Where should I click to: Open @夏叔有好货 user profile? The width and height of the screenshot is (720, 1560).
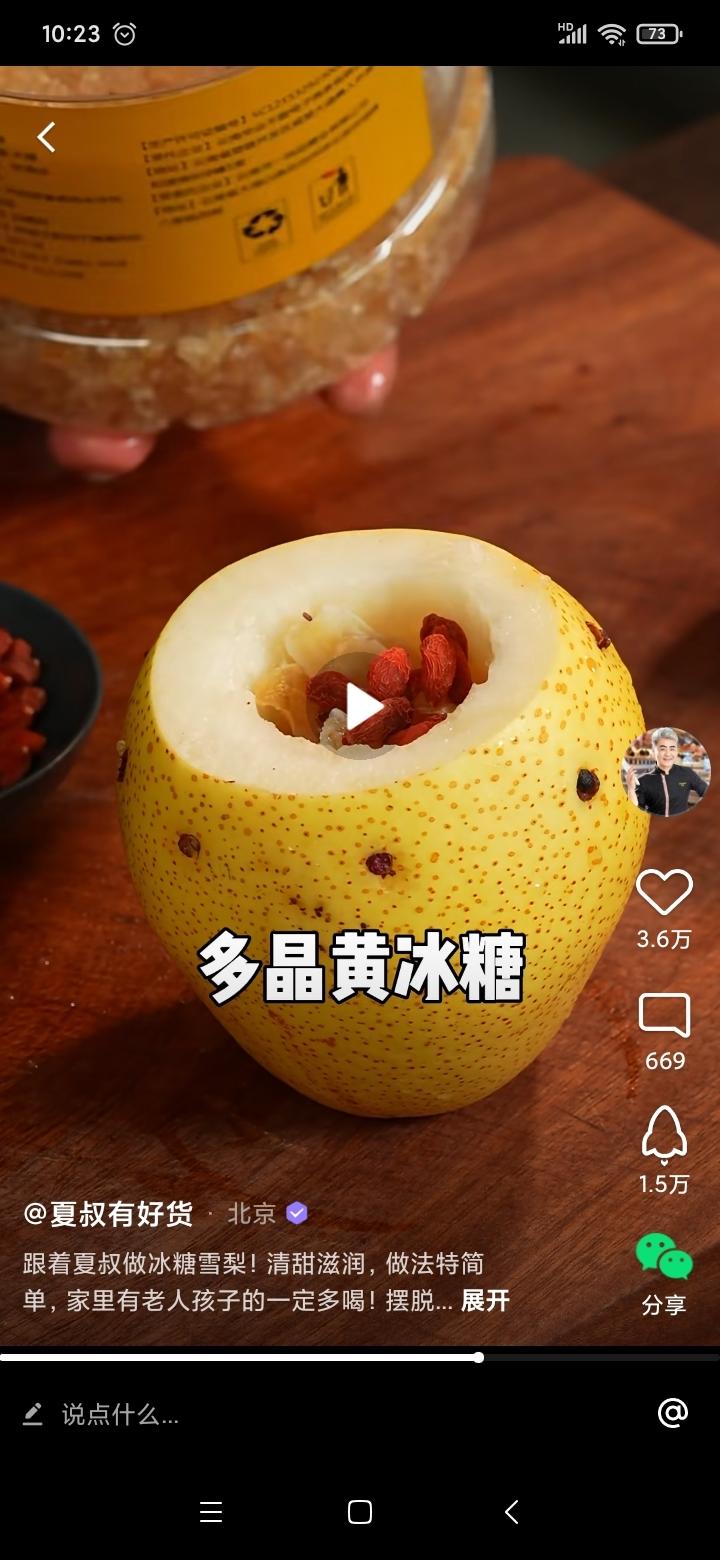pos(108,1214)
